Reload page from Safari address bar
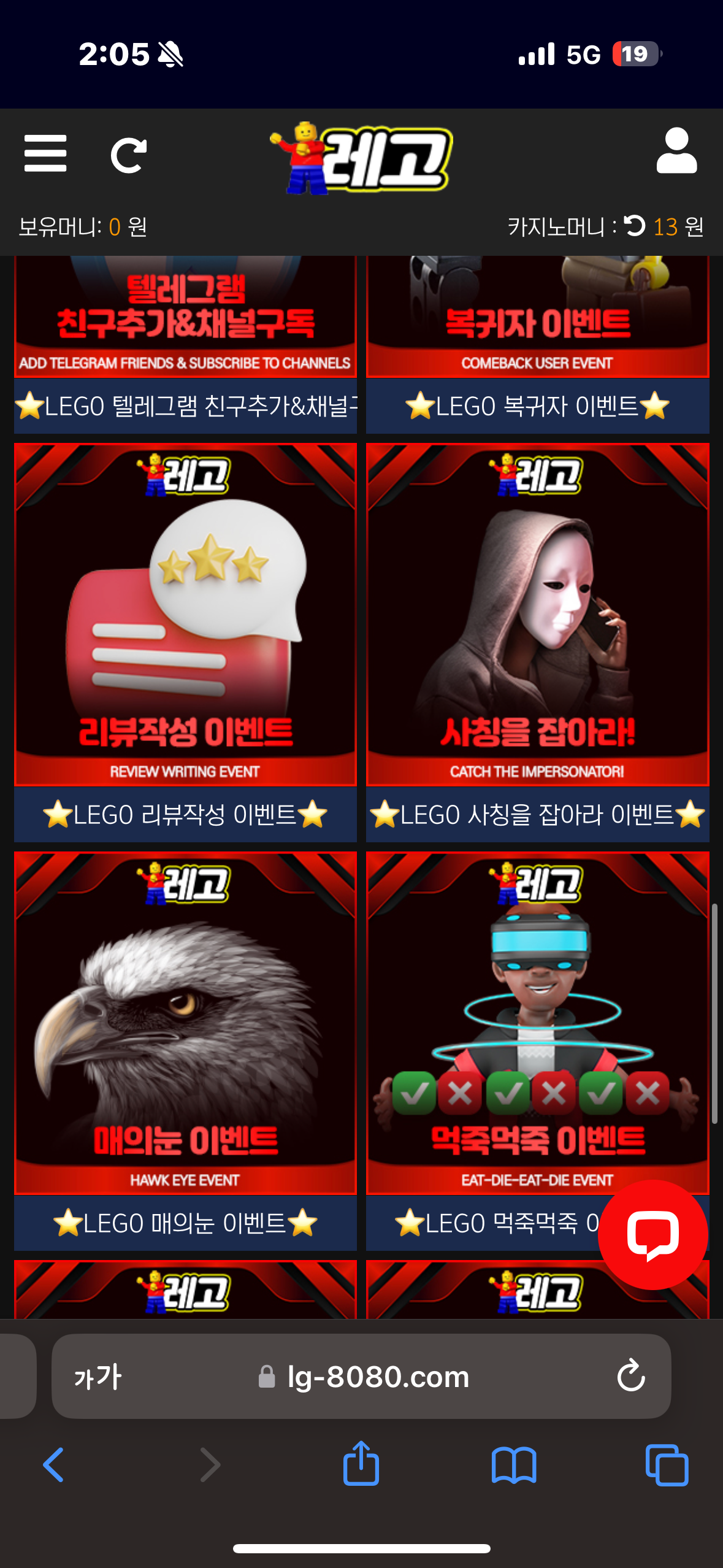This screenshot has height=1568, width=723. (631, 1376)
